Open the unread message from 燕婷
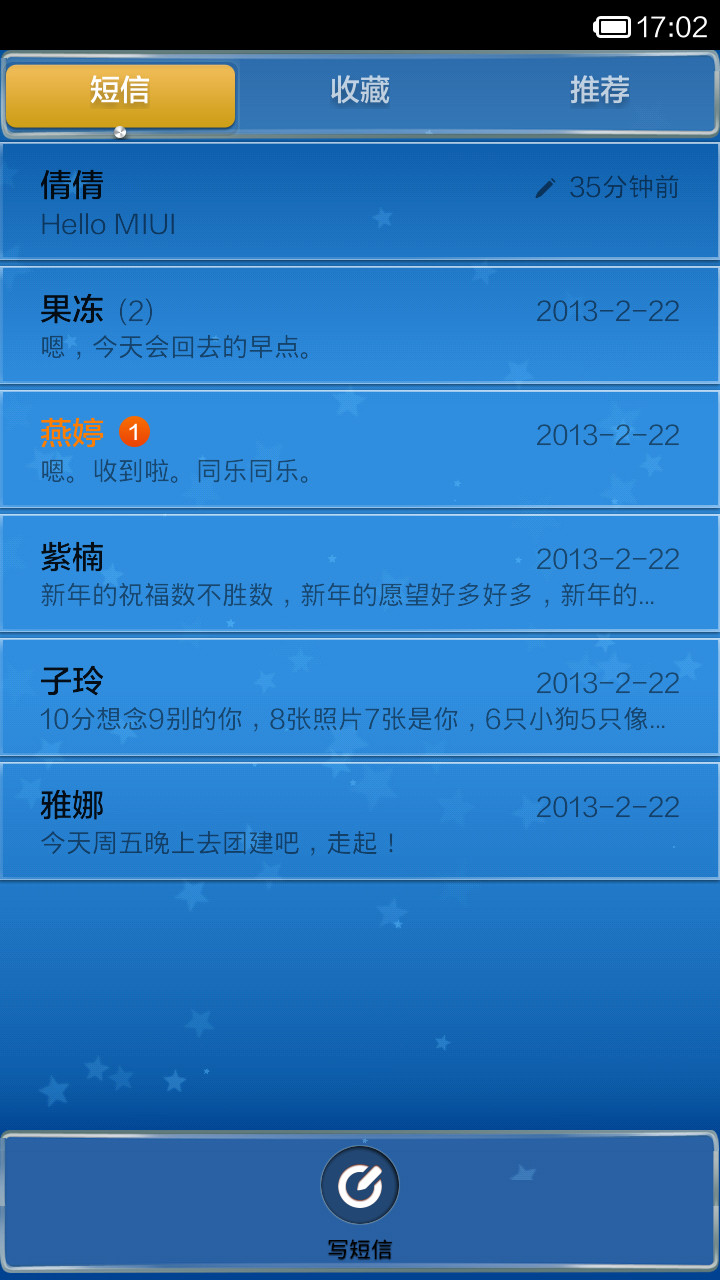The image size is (720, 1280). tap(360, 449)
